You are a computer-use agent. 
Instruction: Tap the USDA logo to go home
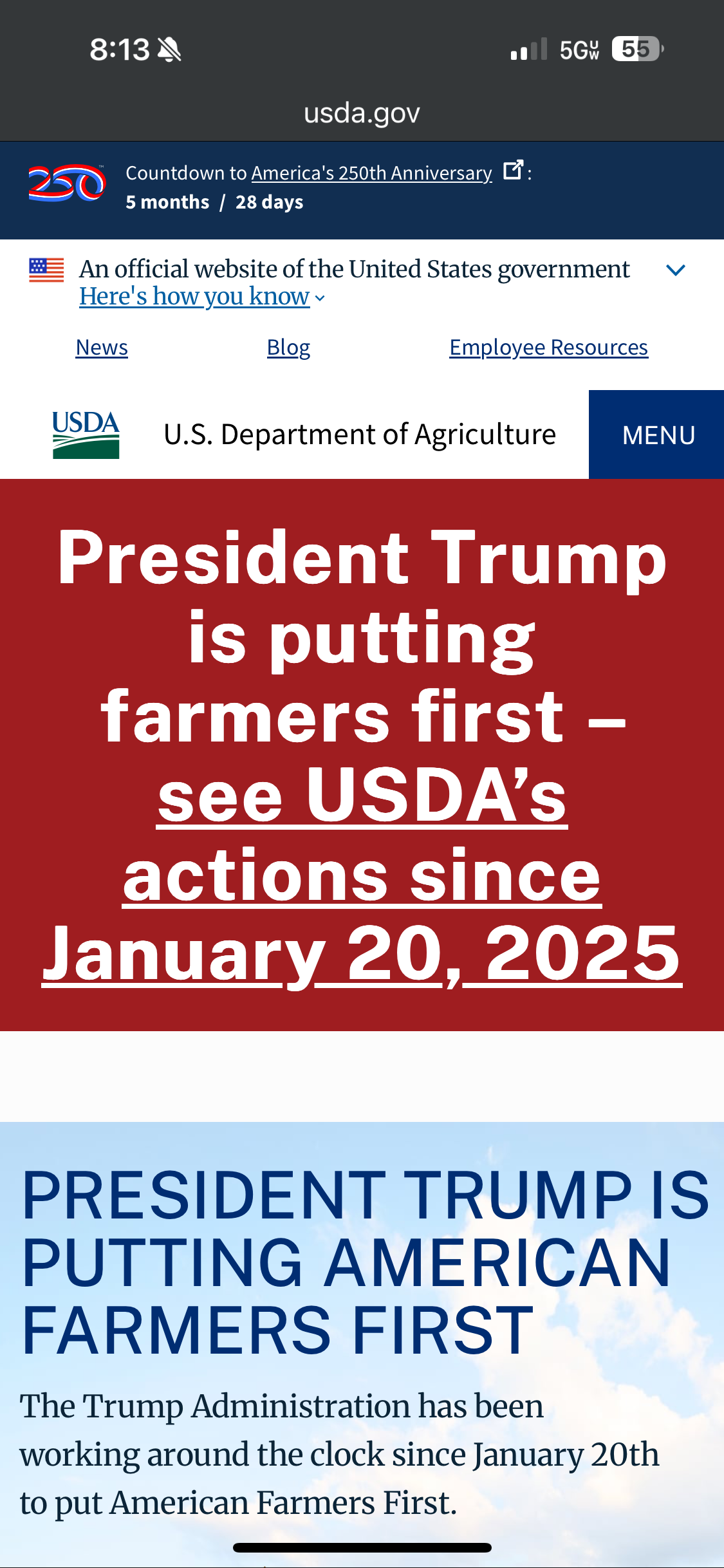(86, 435)
